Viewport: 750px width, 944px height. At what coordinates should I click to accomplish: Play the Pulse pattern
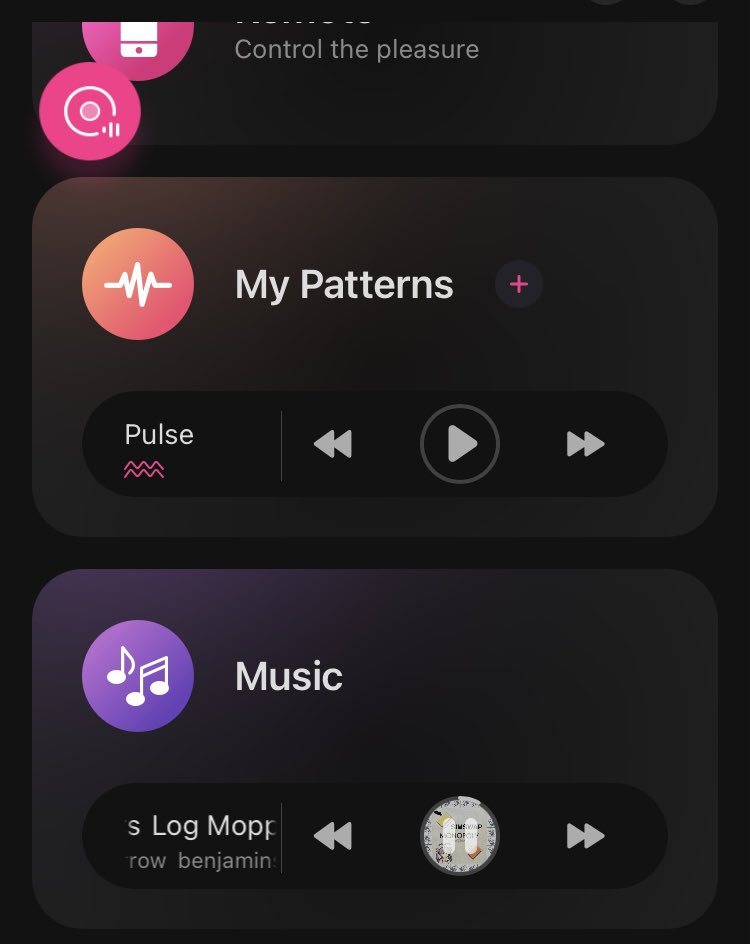click(x=460, y=444)
